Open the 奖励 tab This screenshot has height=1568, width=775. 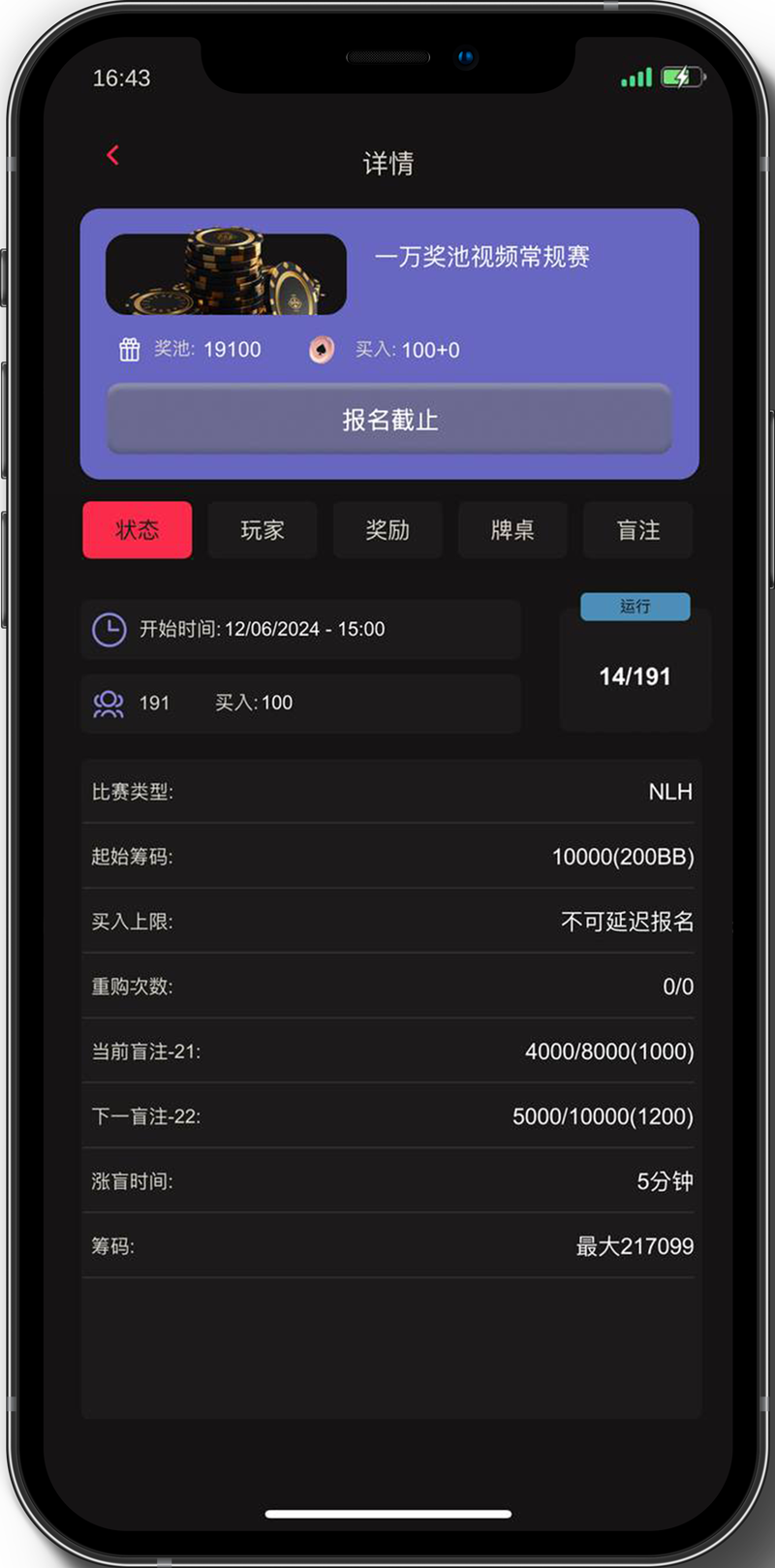pyautogui.click(x=387, y=530)
